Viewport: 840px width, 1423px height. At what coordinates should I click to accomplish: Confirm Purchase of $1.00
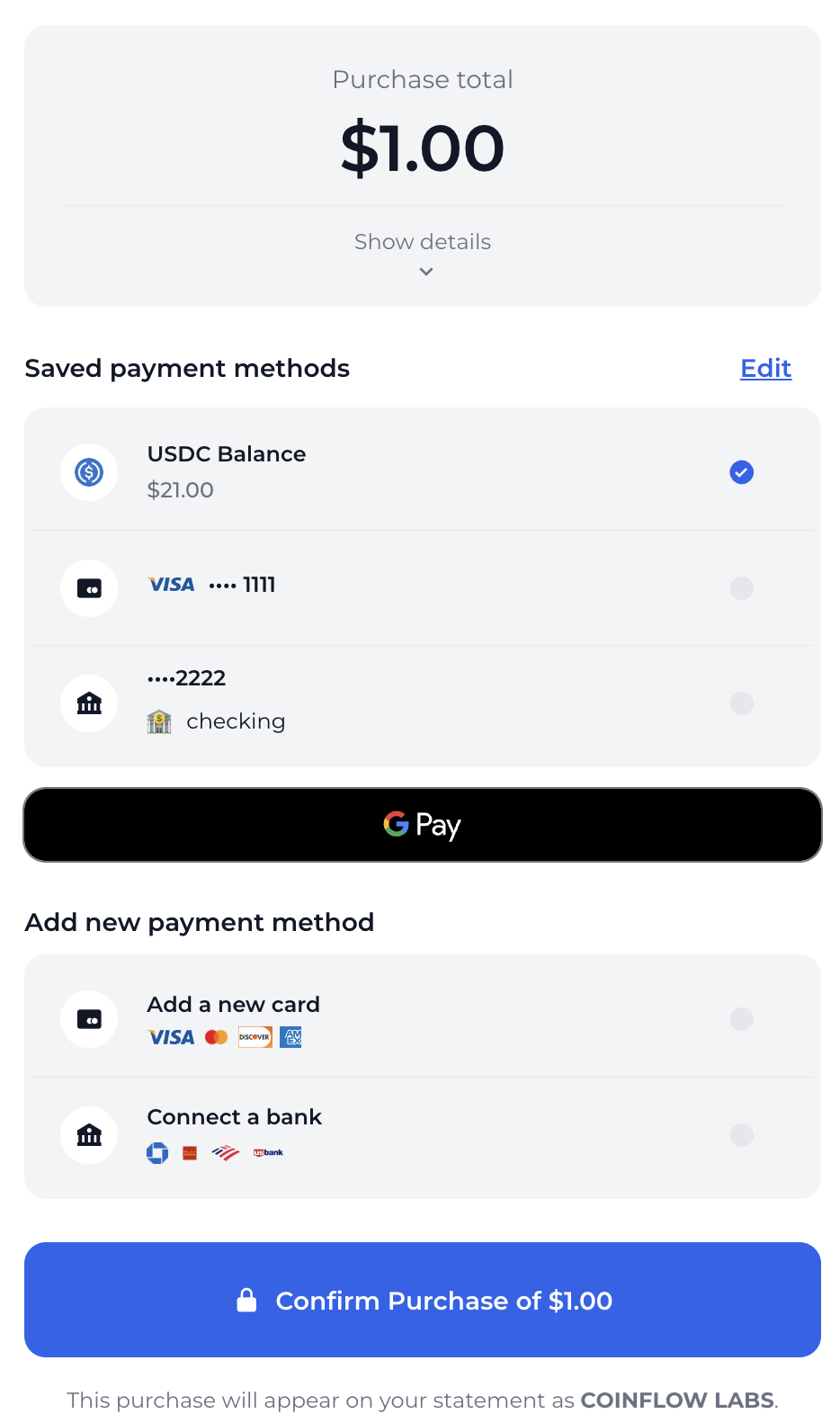[x=422, y=1300]
